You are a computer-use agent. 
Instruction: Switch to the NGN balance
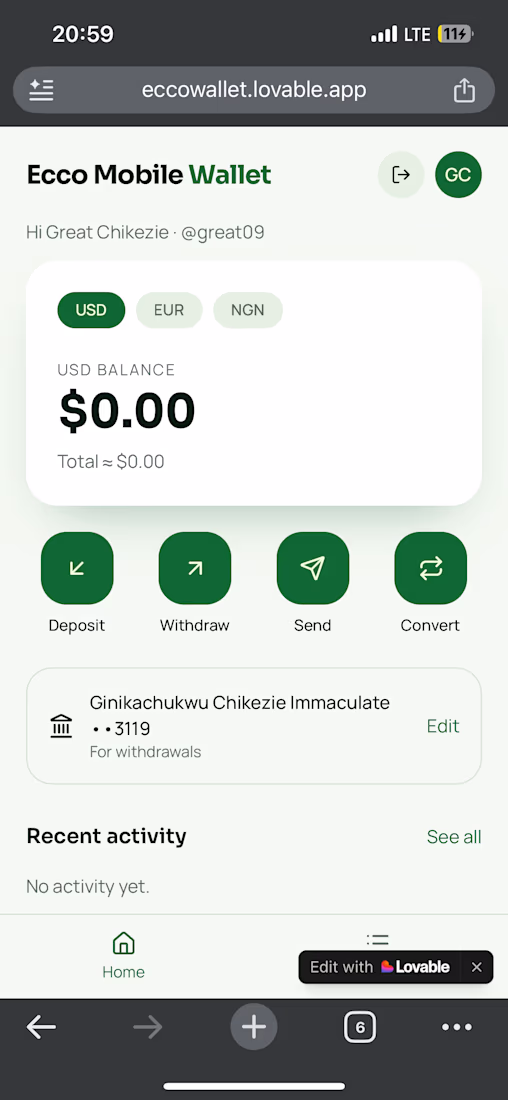[248, 310]
